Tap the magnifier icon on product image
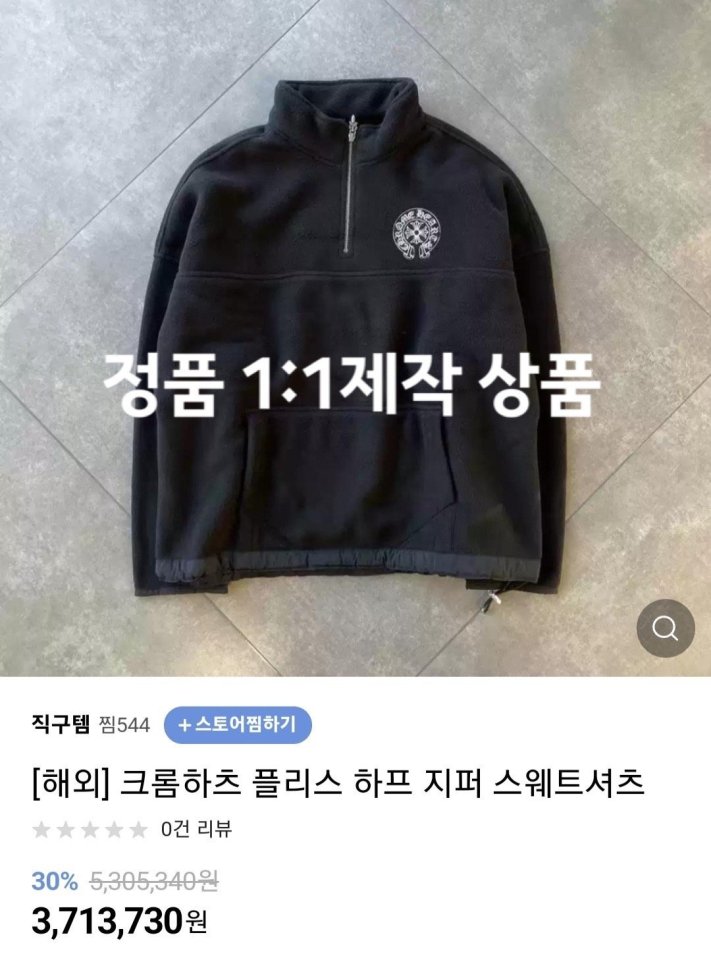711x960 pixels. (x=665, y=628)
